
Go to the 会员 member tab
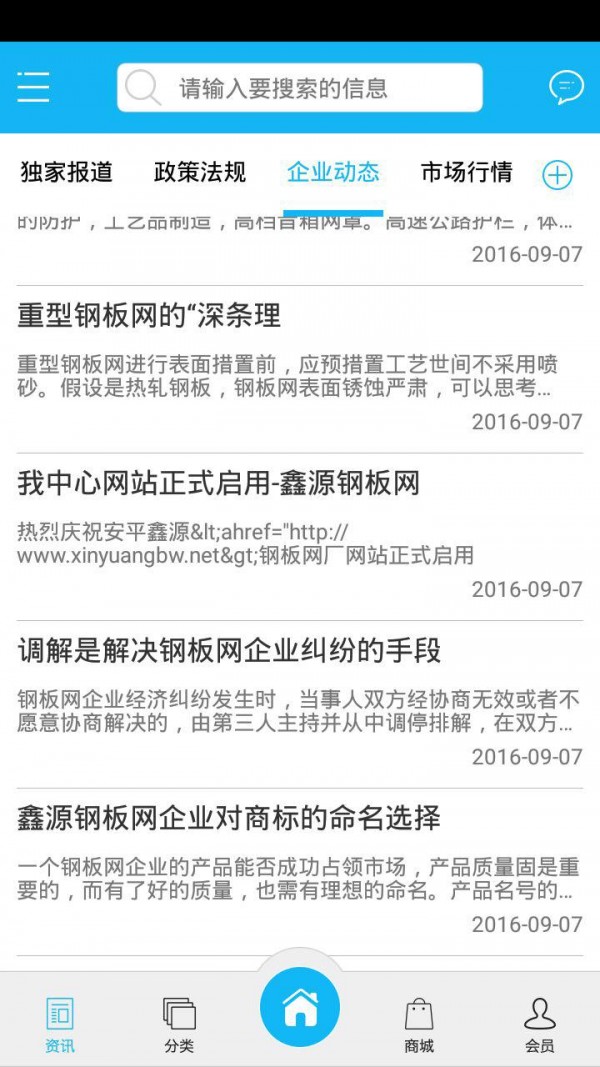pos(539,1025)
